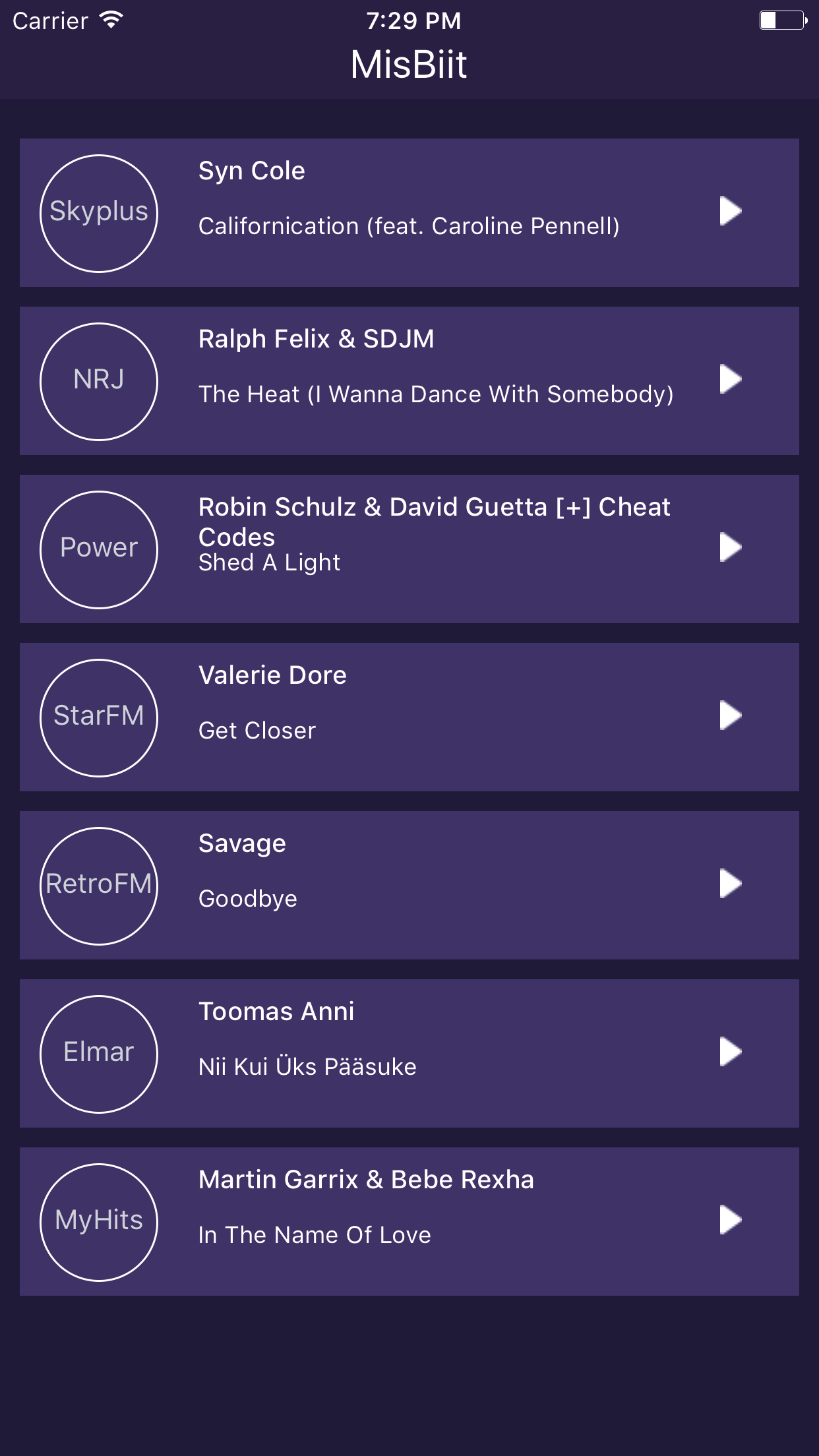Start playback for NRJ radio
Screen dimensions: 819x1456
point(731,379)
